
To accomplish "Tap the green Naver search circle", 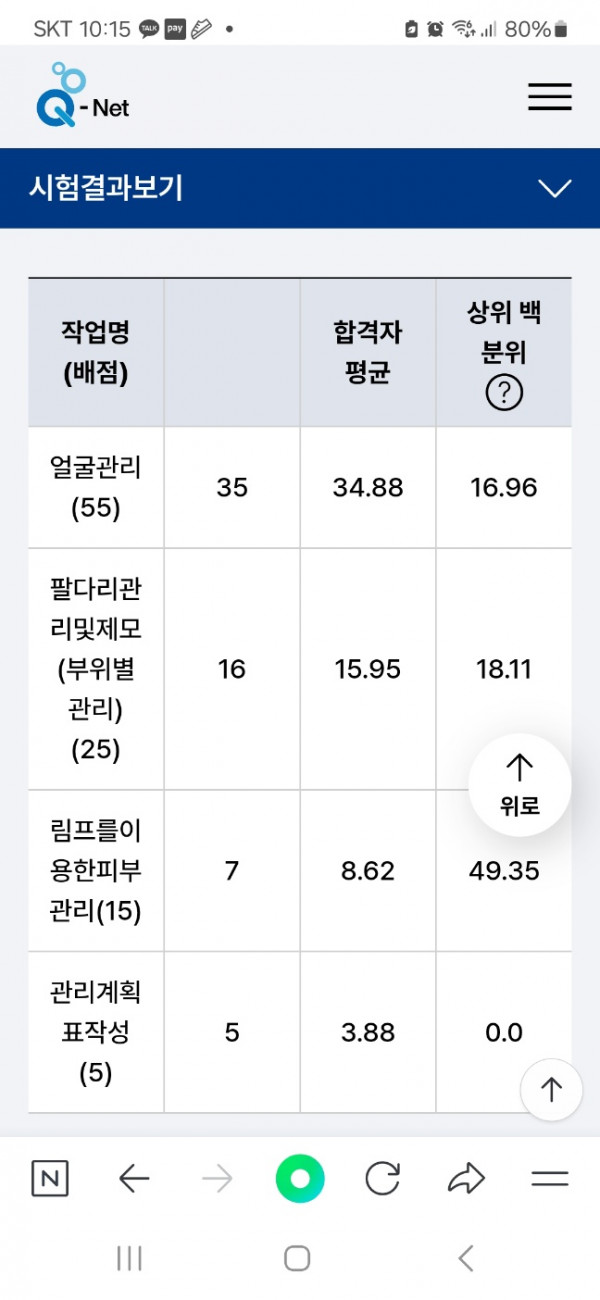I will point(300,1179).
